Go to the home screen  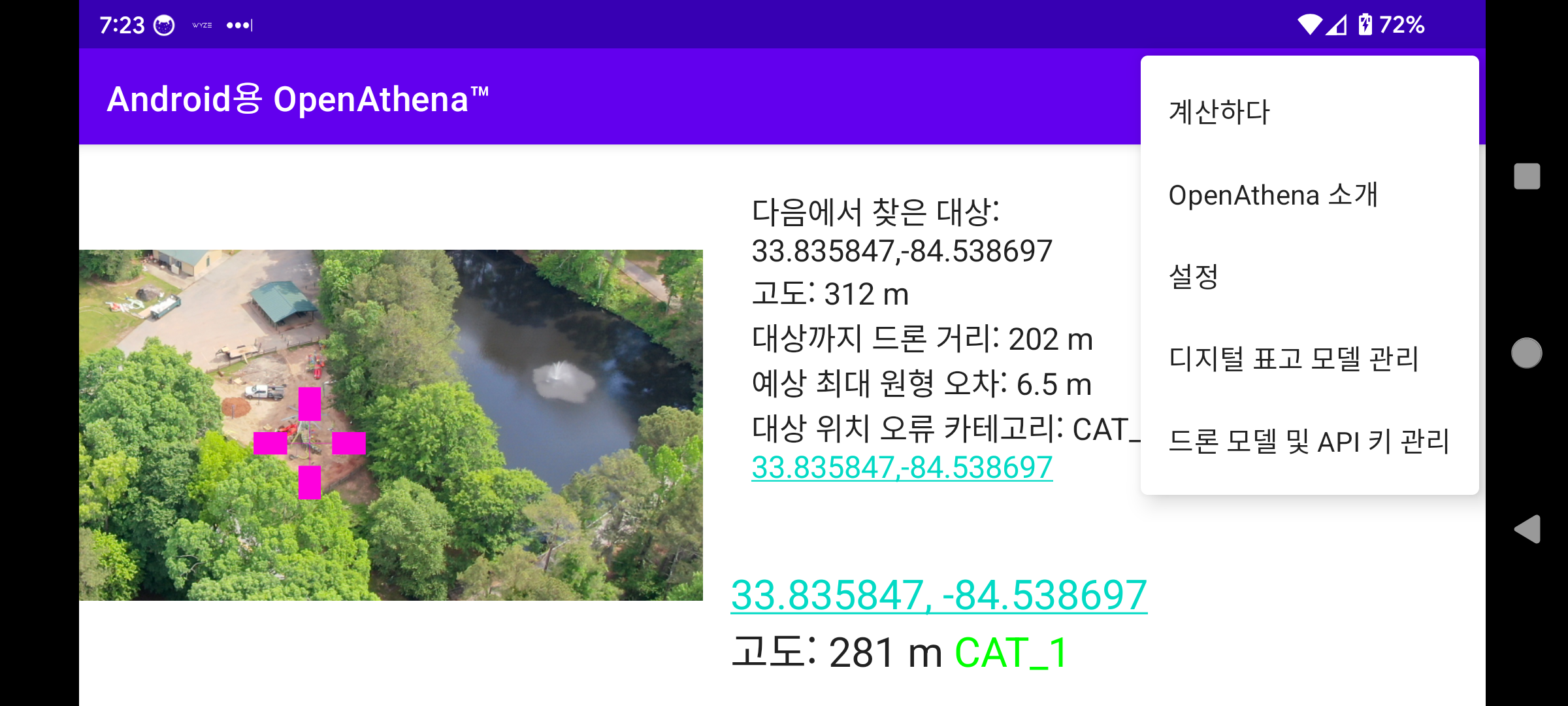click(1527, 353)
